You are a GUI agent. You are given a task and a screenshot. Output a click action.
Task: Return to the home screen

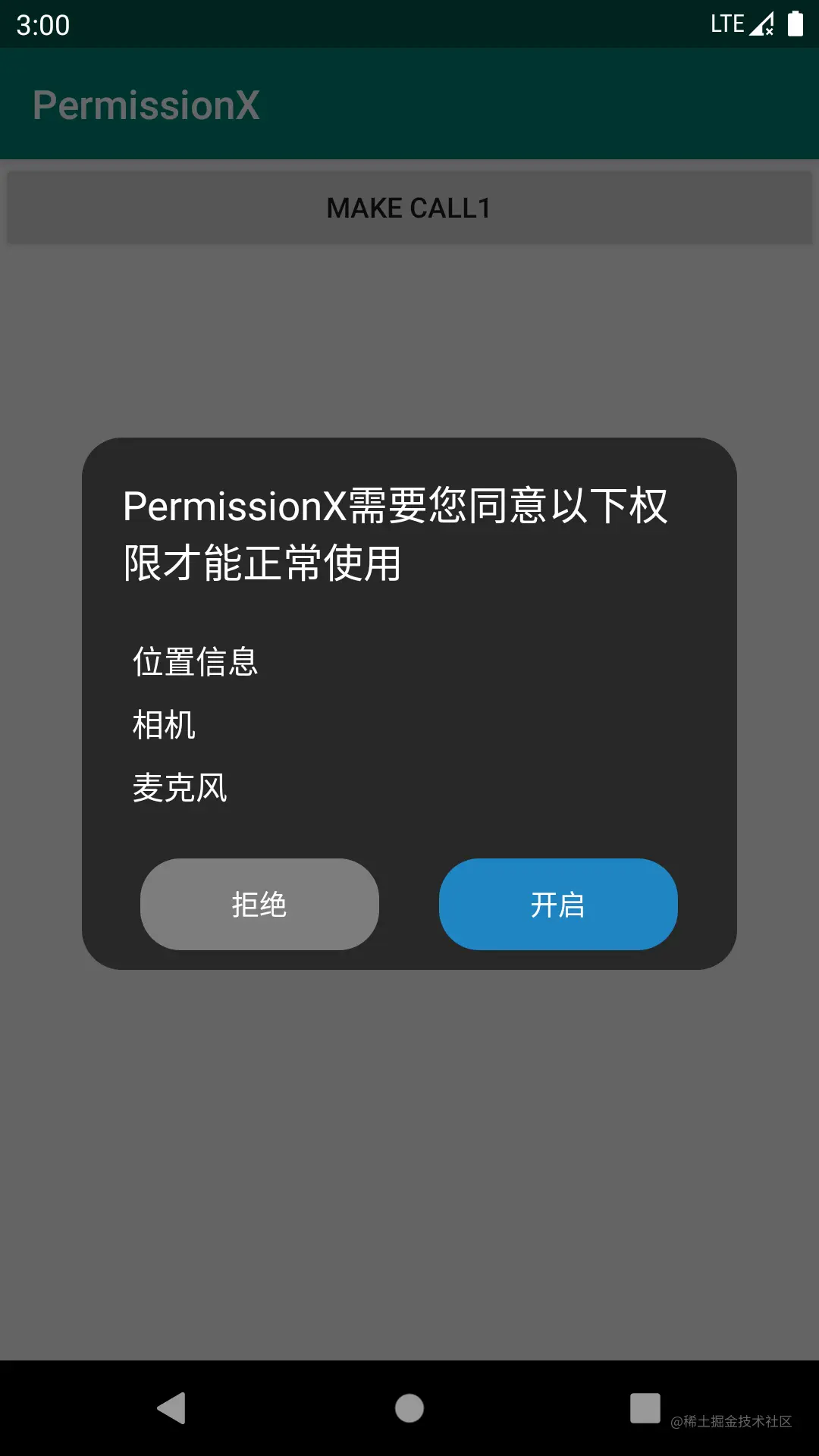point(409,1408)
